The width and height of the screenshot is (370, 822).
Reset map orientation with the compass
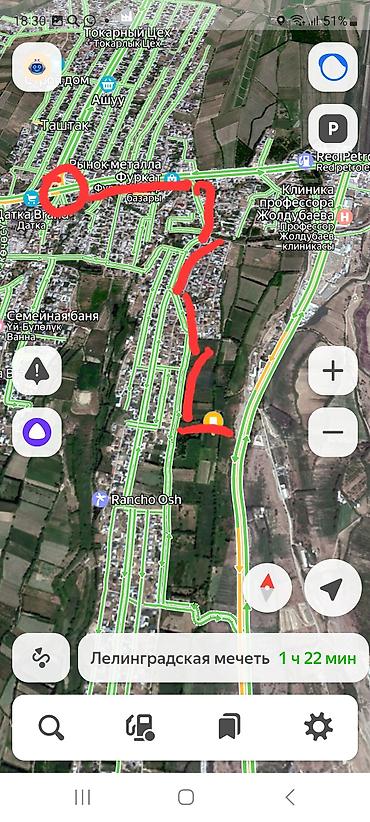click(268, 587)
